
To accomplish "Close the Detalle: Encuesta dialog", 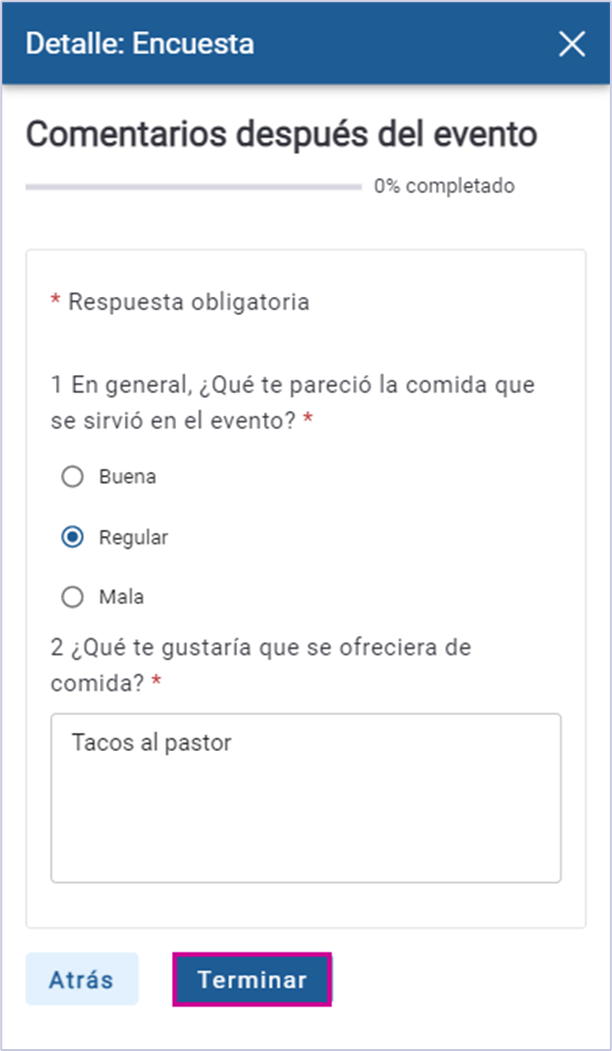I will coord(572,44).
